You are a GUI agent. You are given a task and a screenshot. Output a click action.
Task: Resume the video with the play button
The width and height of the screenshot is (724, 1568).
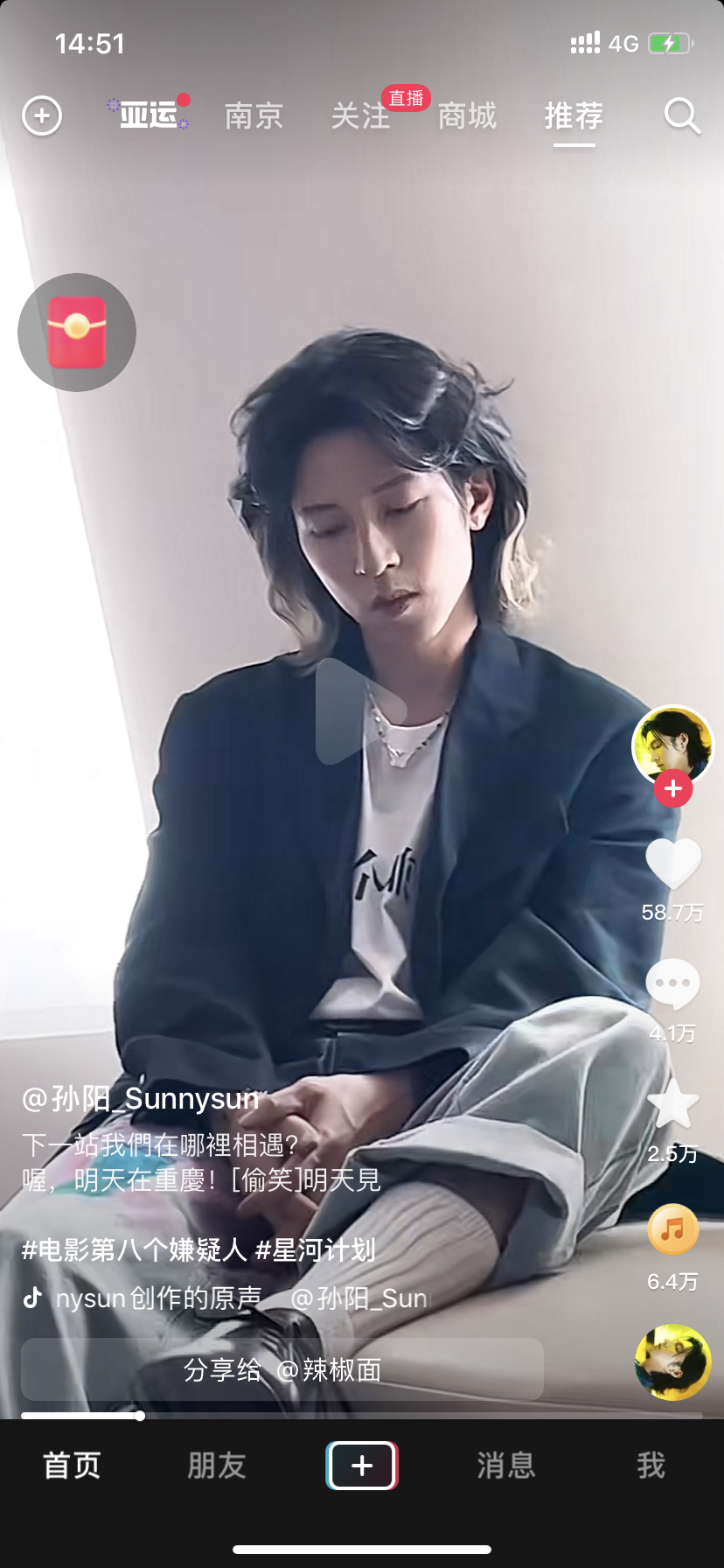[360, 710]
